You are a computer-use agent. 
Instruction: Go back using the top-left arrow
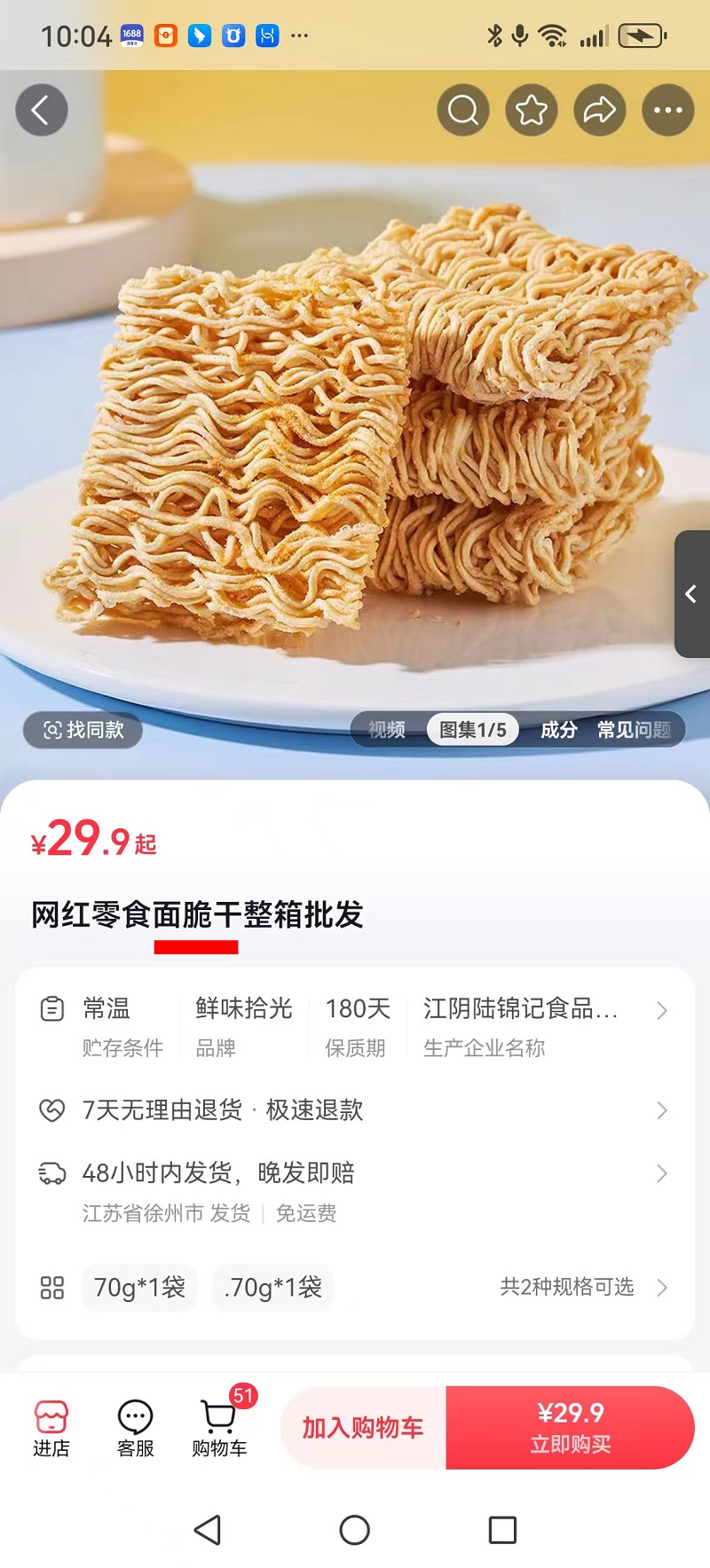(x=41, y=111)
